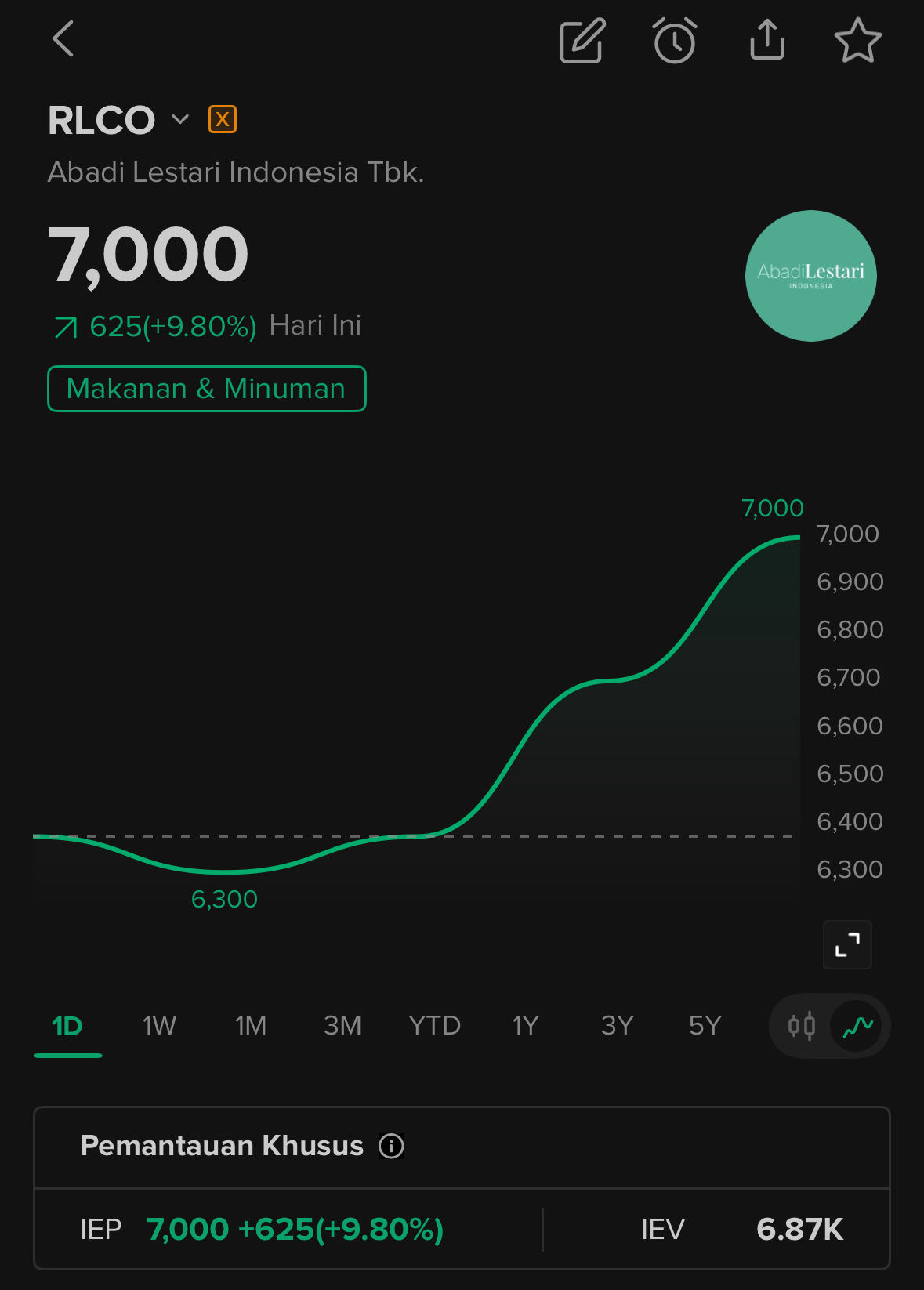Tap the orange X notation badge
The image size is (924, 1290).
223,119
